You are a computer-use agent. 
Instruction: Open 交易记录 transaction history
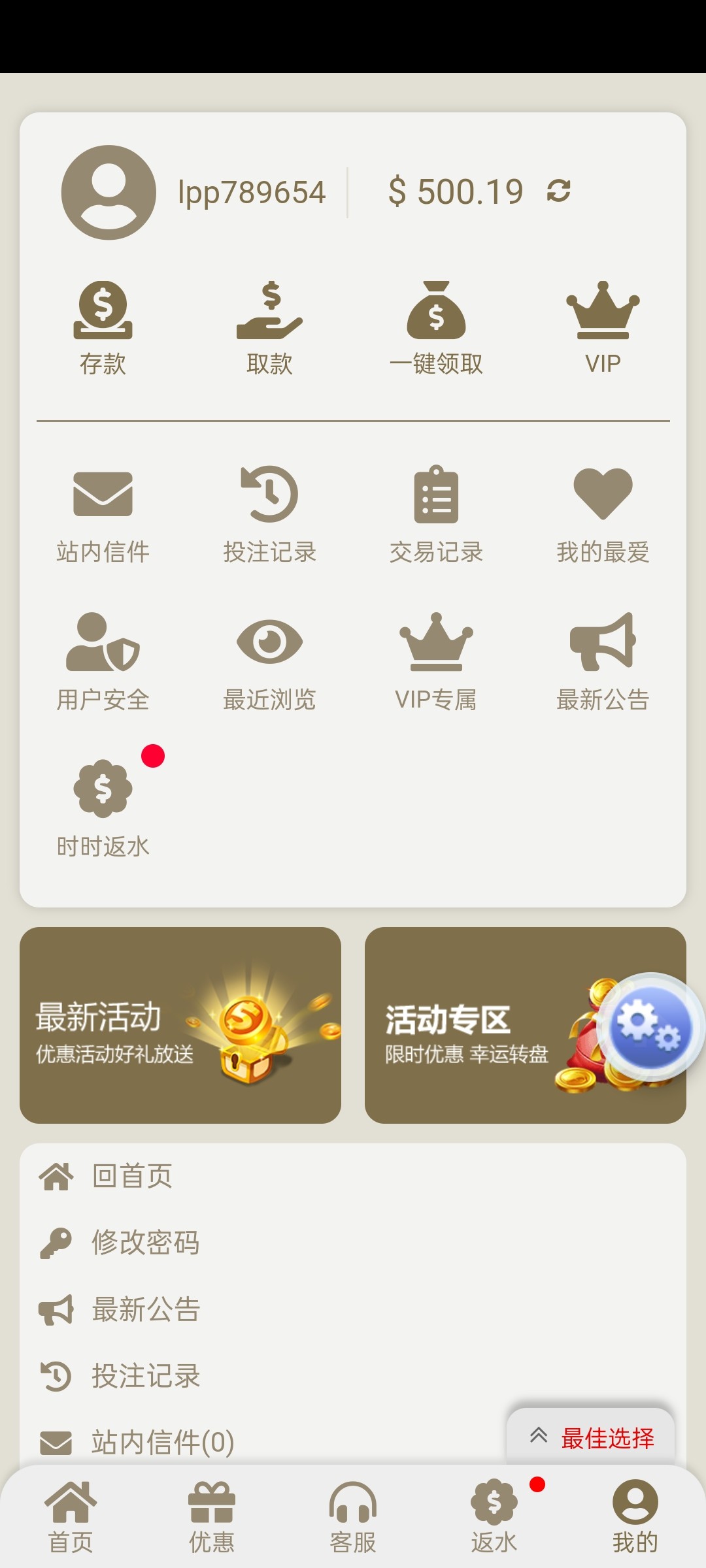pyautogui.click(x=436, y=514)
